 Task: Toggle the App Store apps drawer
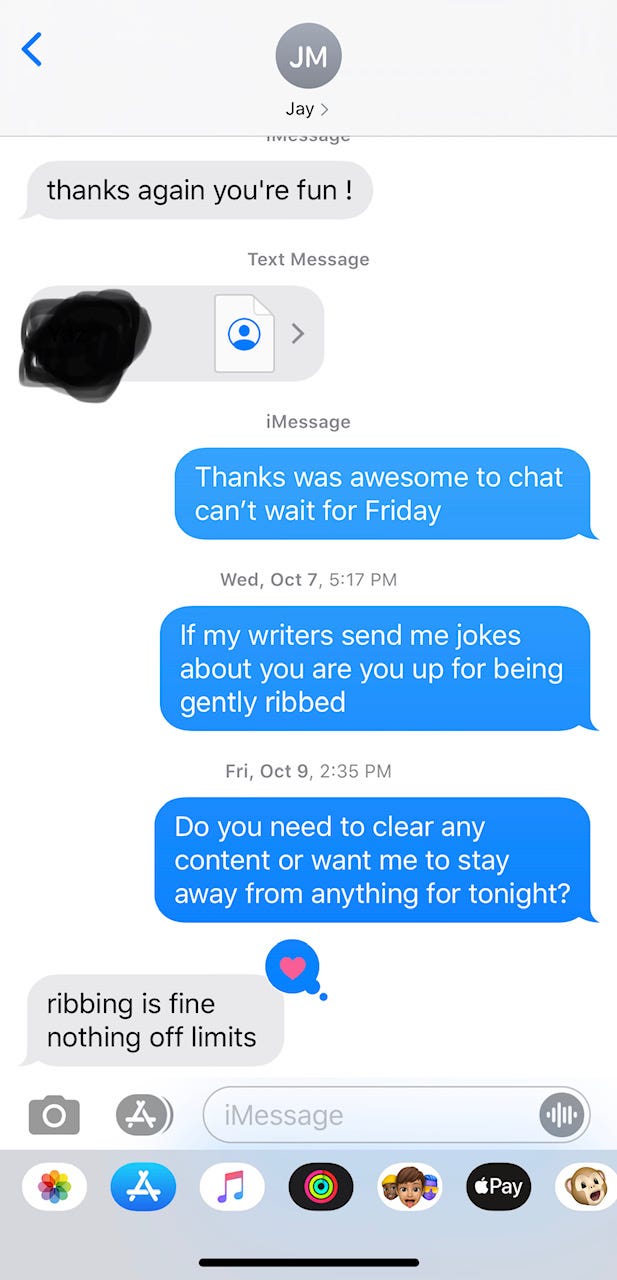[x=141, y=1115]
